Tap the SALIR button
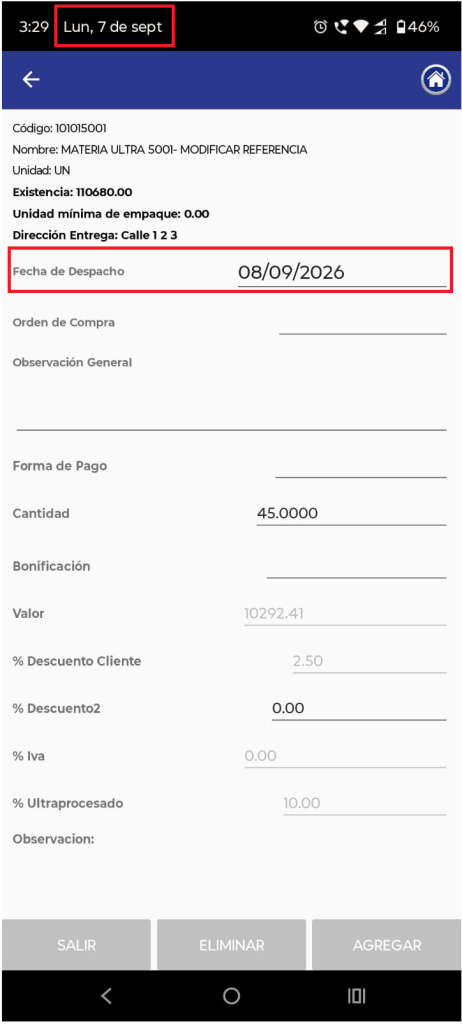 76,945
